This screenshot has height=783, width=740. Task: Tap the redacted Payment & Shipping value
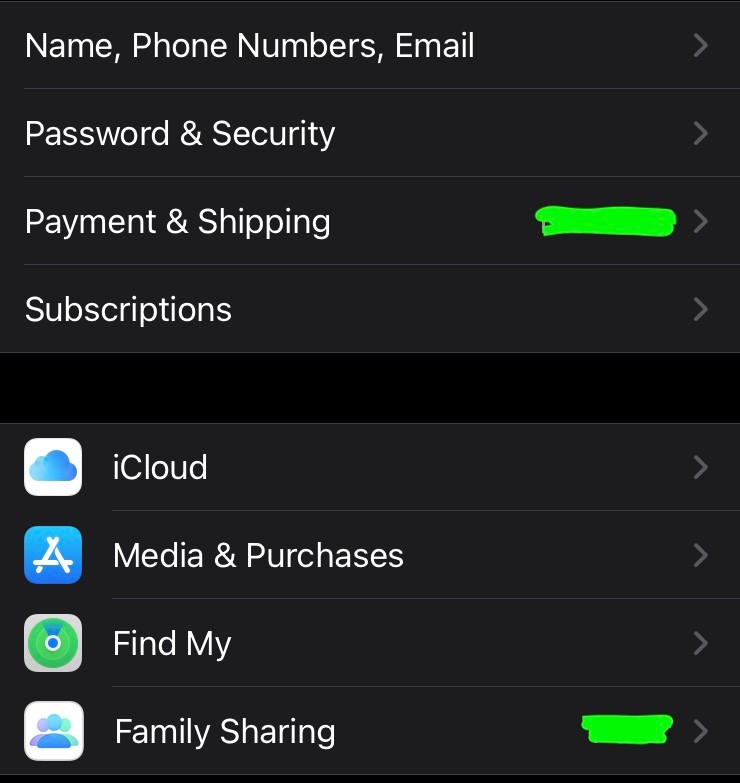(605, 221)
